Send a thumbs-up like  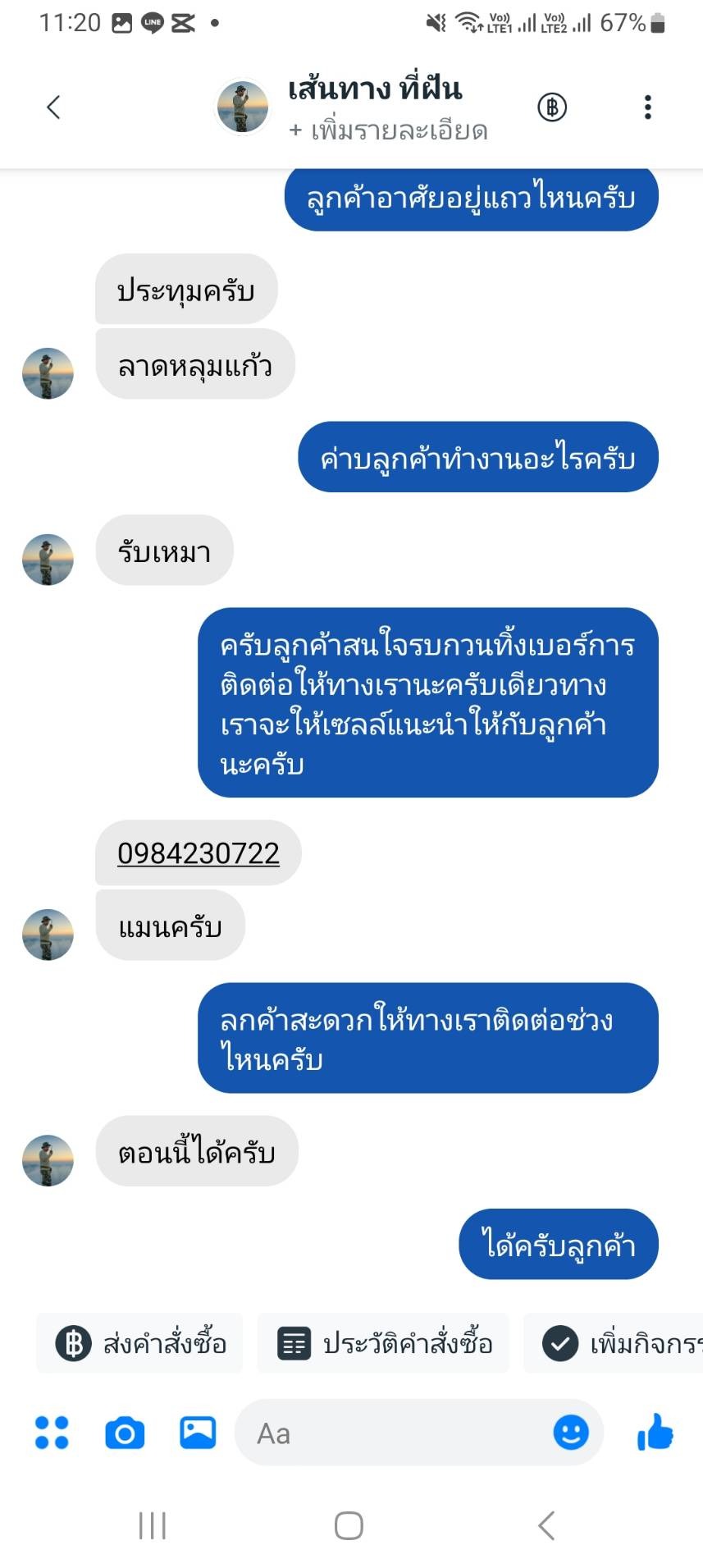(x=655, y=1433)
